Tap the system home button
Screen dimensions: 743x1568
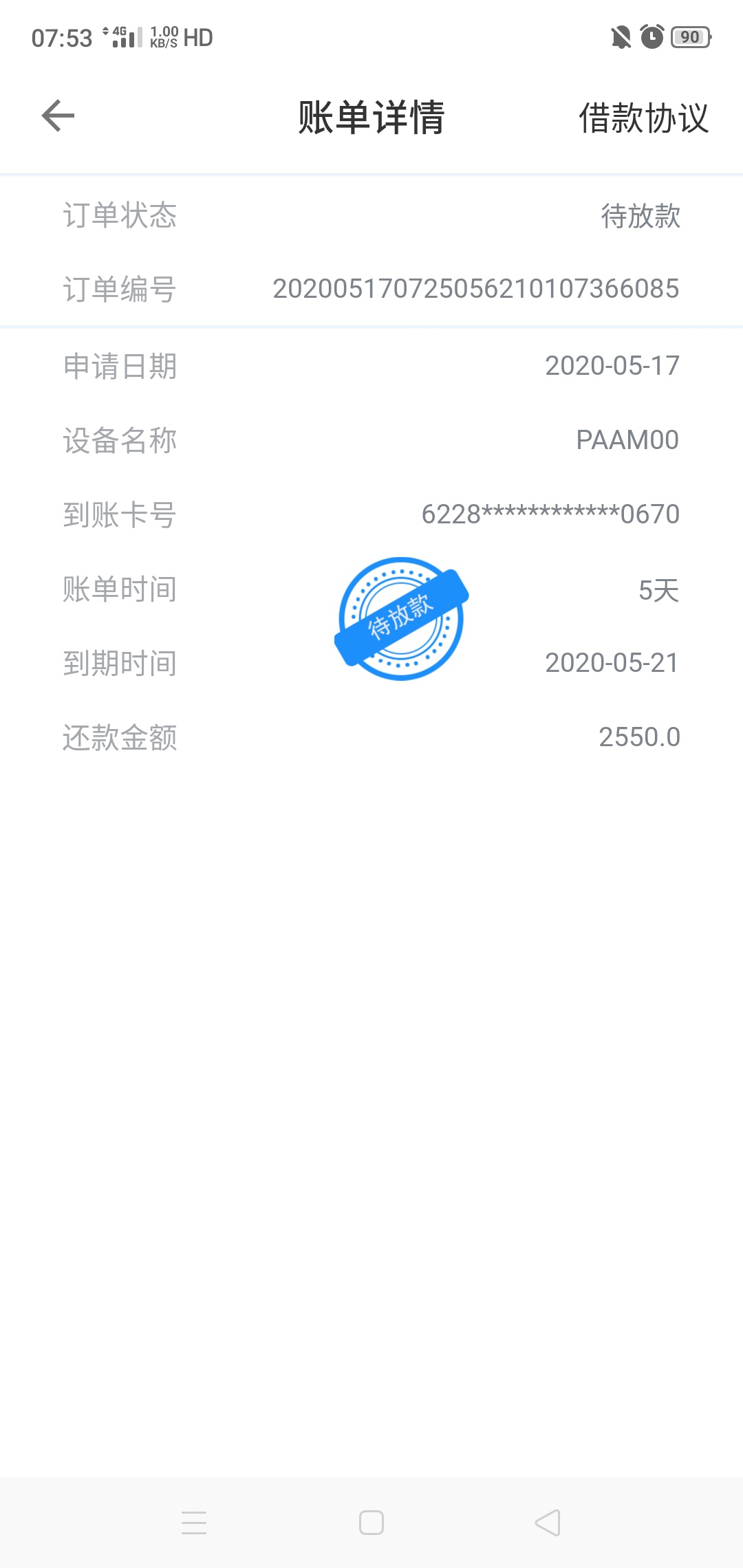[x=371, y=1523]
